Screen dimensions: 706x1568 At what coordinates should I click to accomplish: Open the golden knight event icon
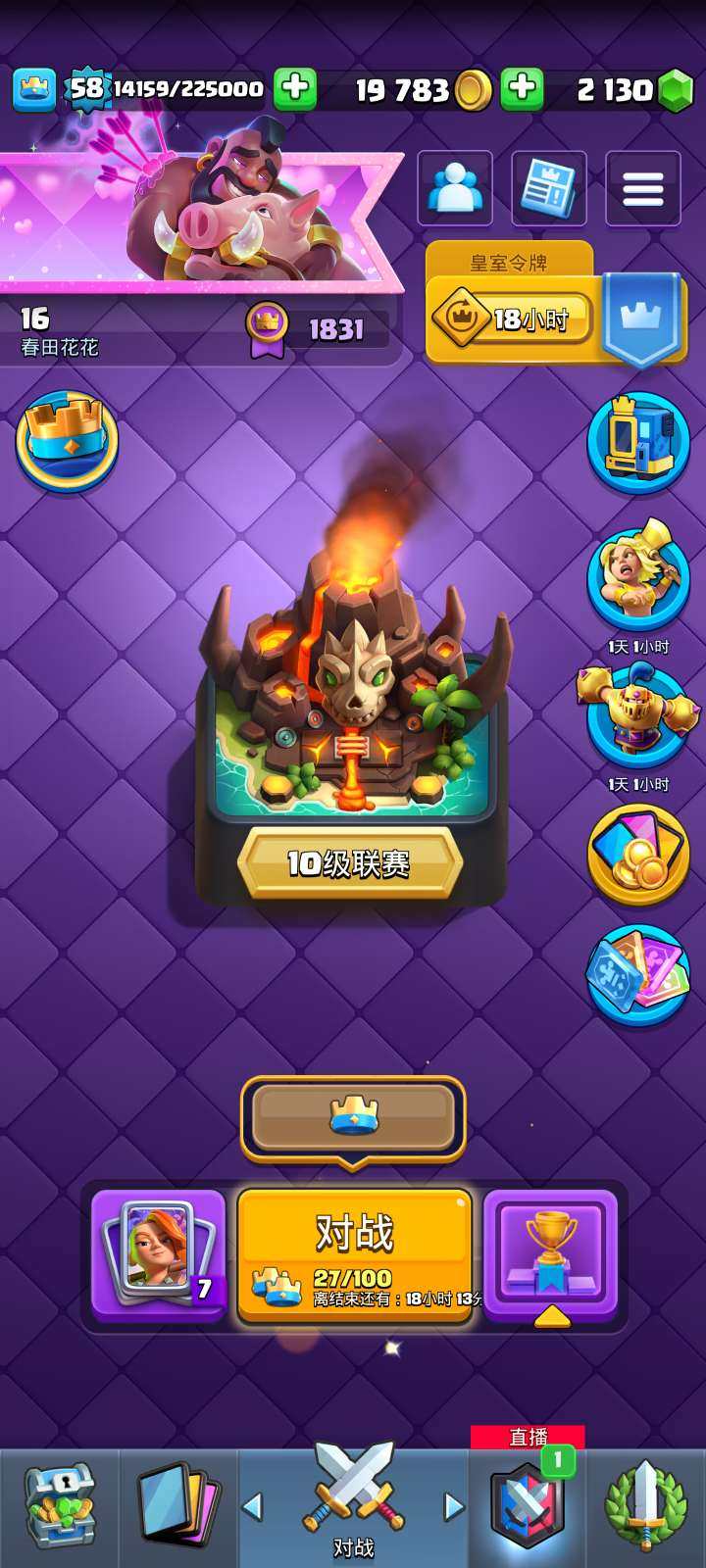coord(638,717)
